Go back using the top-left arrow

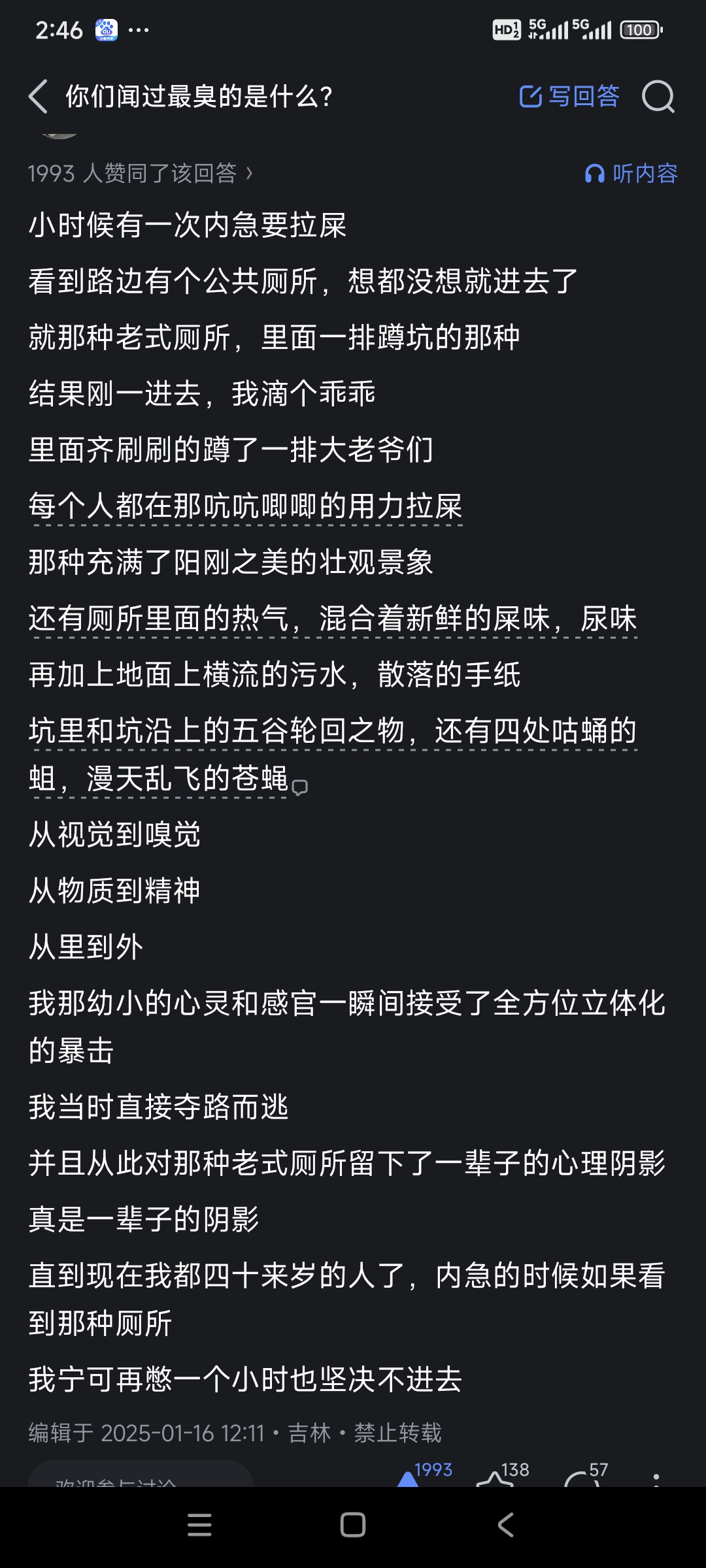coord(39,97)
